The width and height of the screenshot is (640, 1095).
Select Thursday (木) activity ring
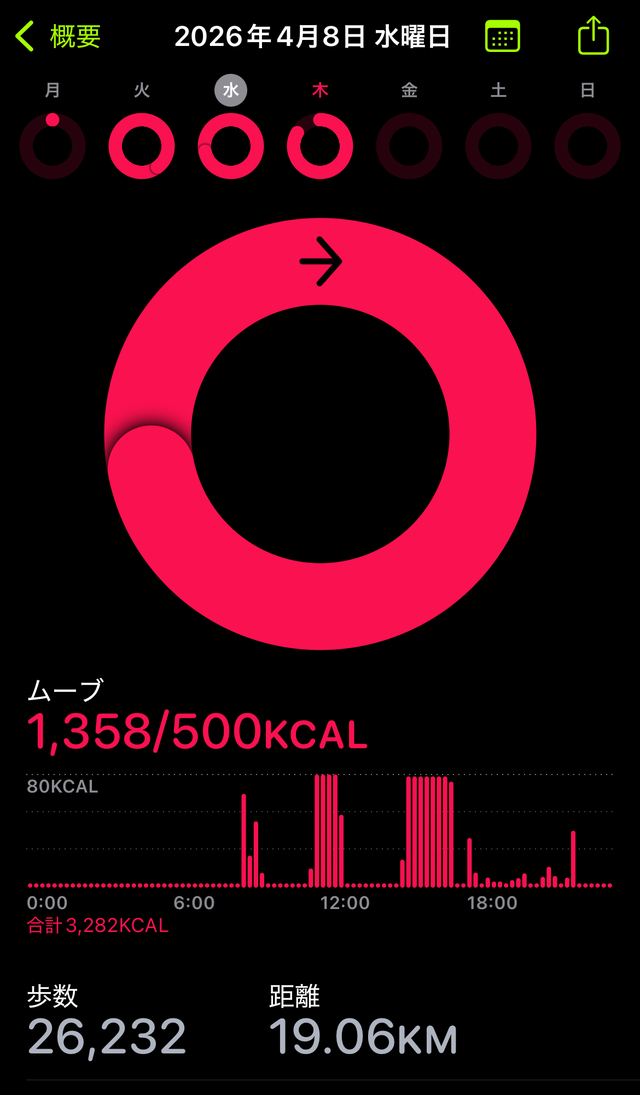tap(320, 146)
